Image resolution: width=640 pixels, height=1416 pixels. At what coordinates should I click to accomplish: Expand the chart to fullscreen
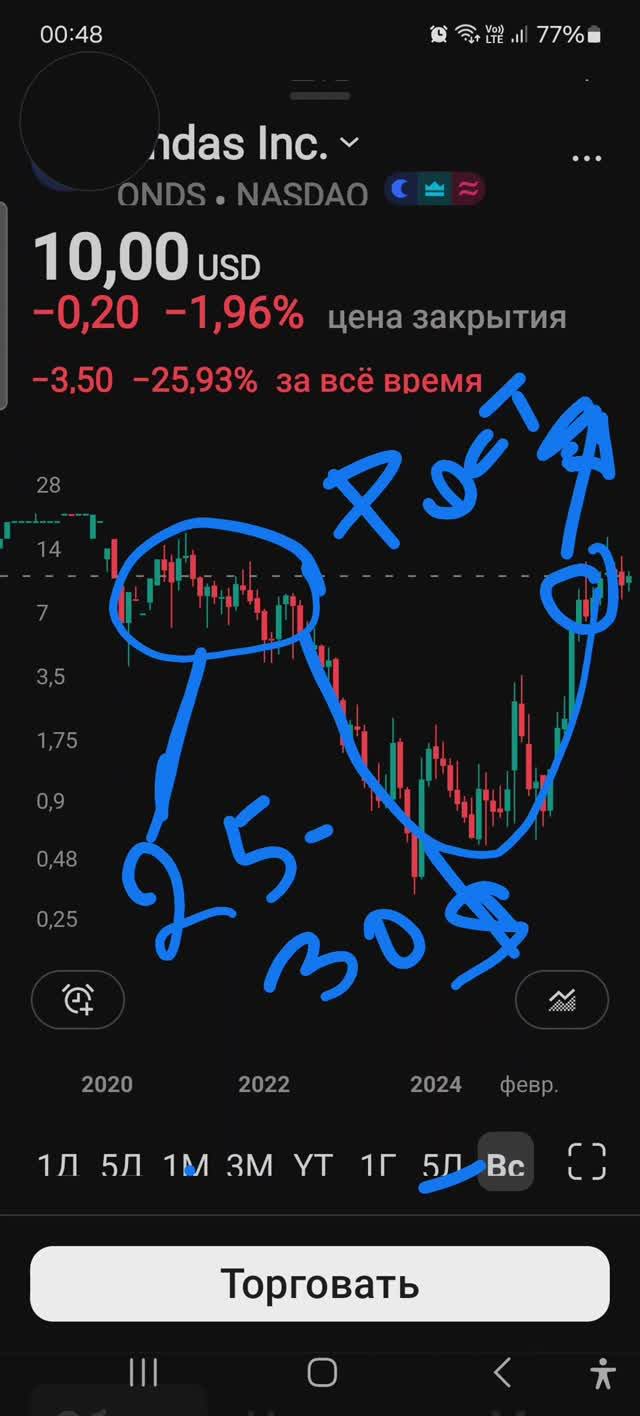pyautogui.click(x=587, y=1162)
